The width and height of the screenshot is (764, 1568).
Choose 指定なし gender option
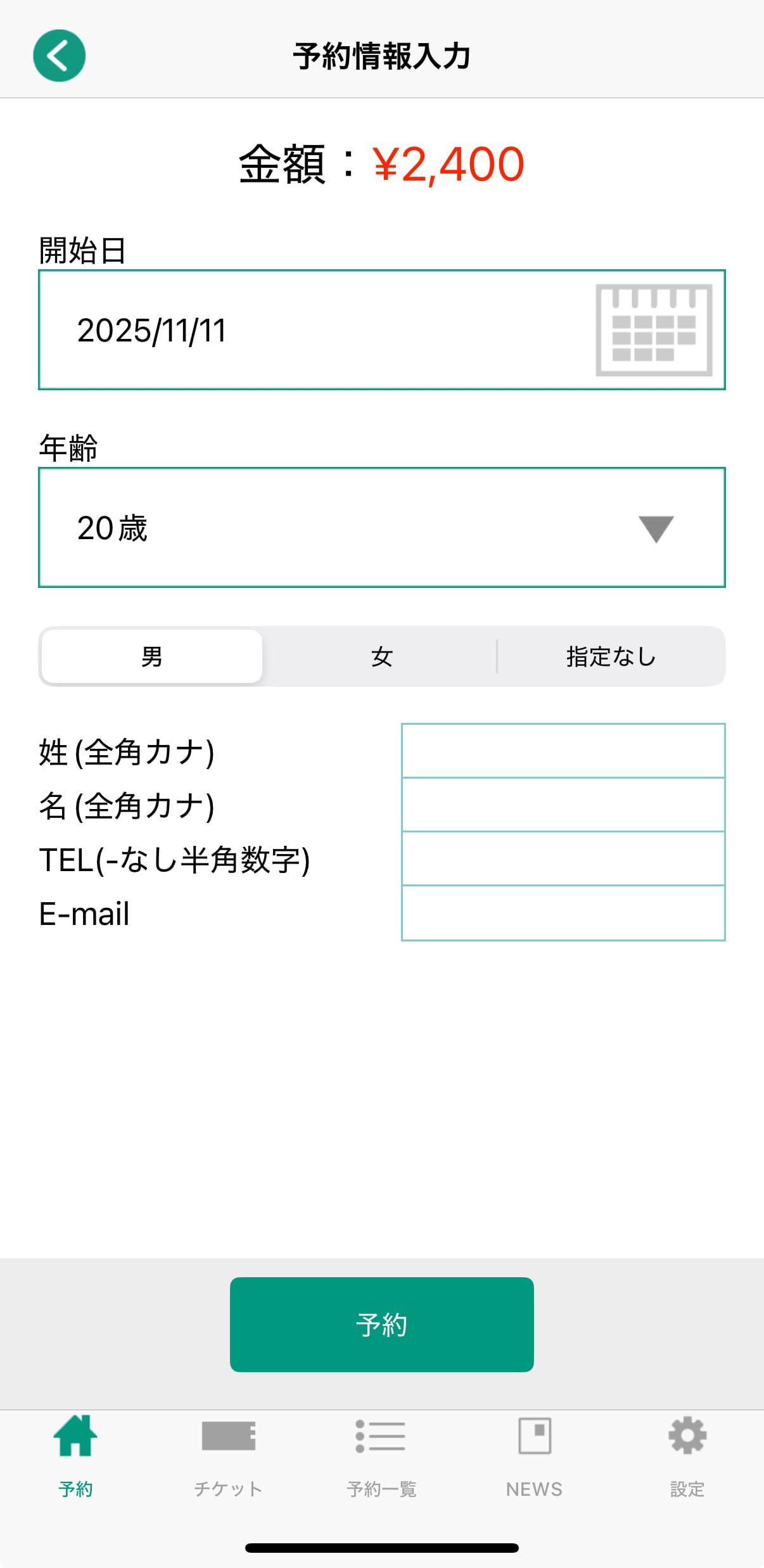pyautogui.click(x=610, y=656)
